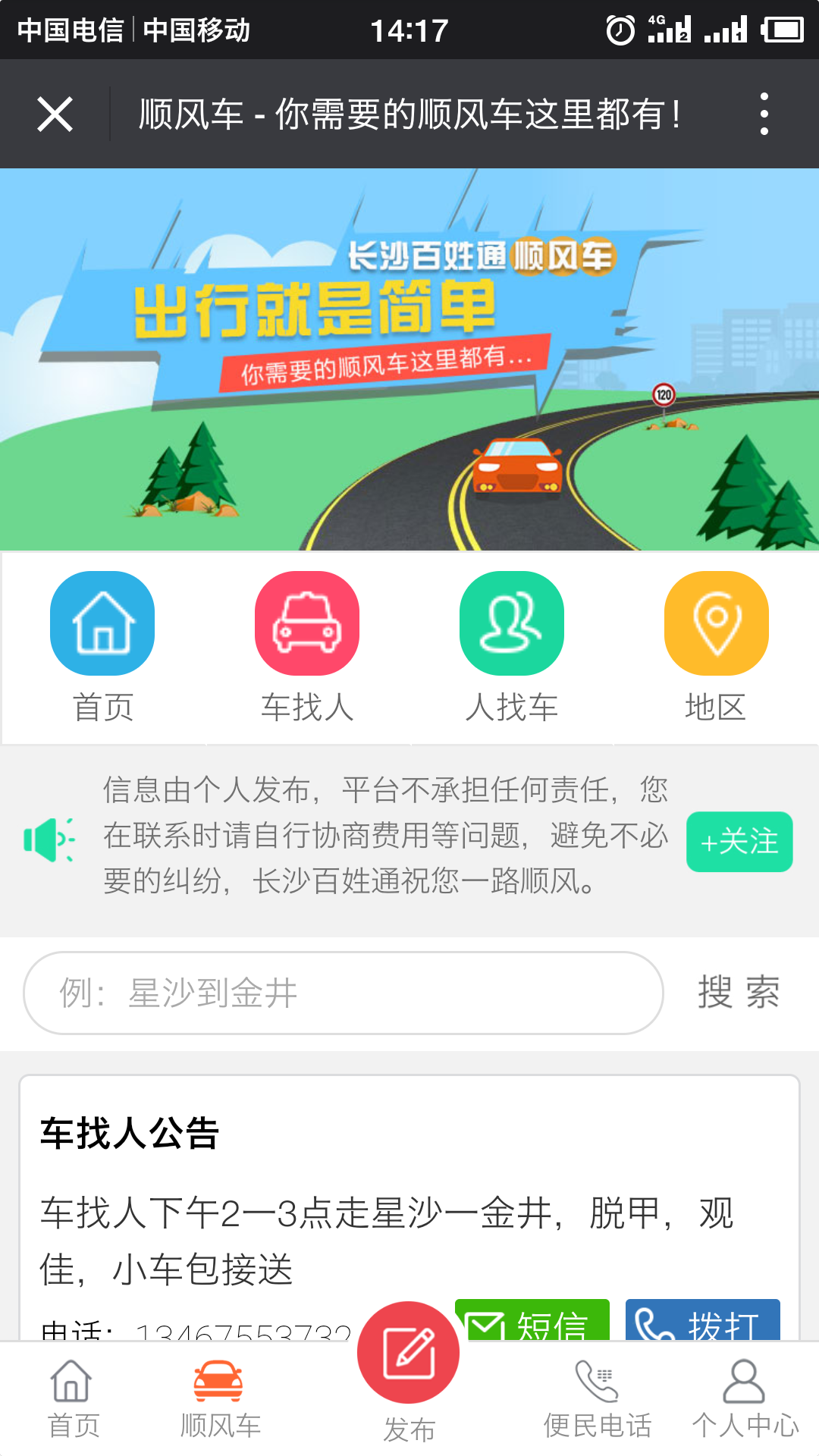The width and height of the screenshot is (819, 1456).
Task: Go to 个人中心 tab
Action: (x=745, y=1399)
